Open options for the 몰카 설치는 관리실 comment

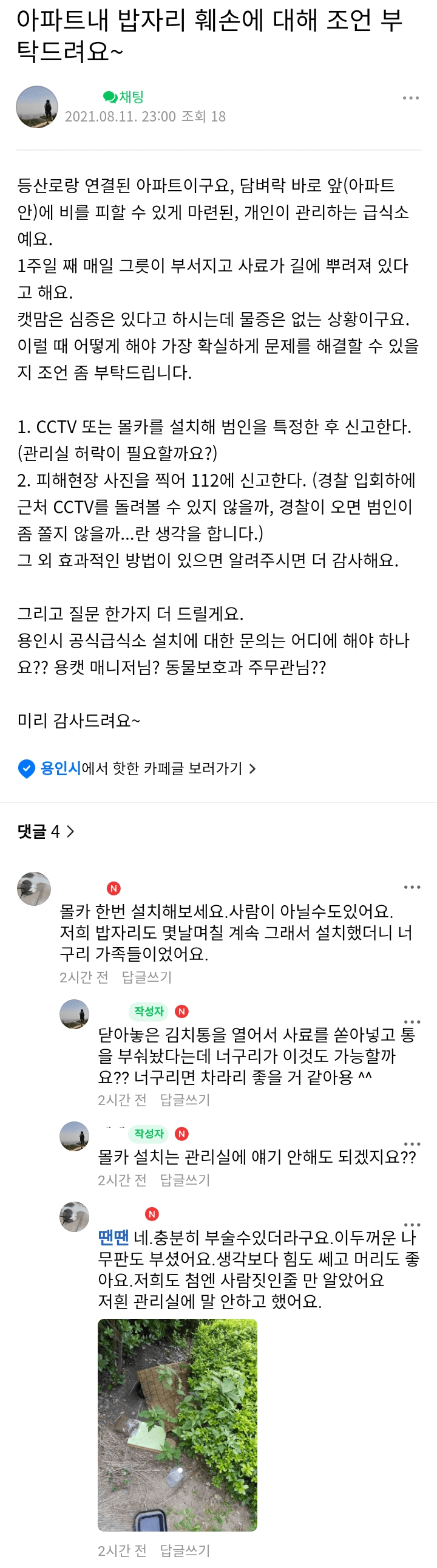[x=412, y=1145]
